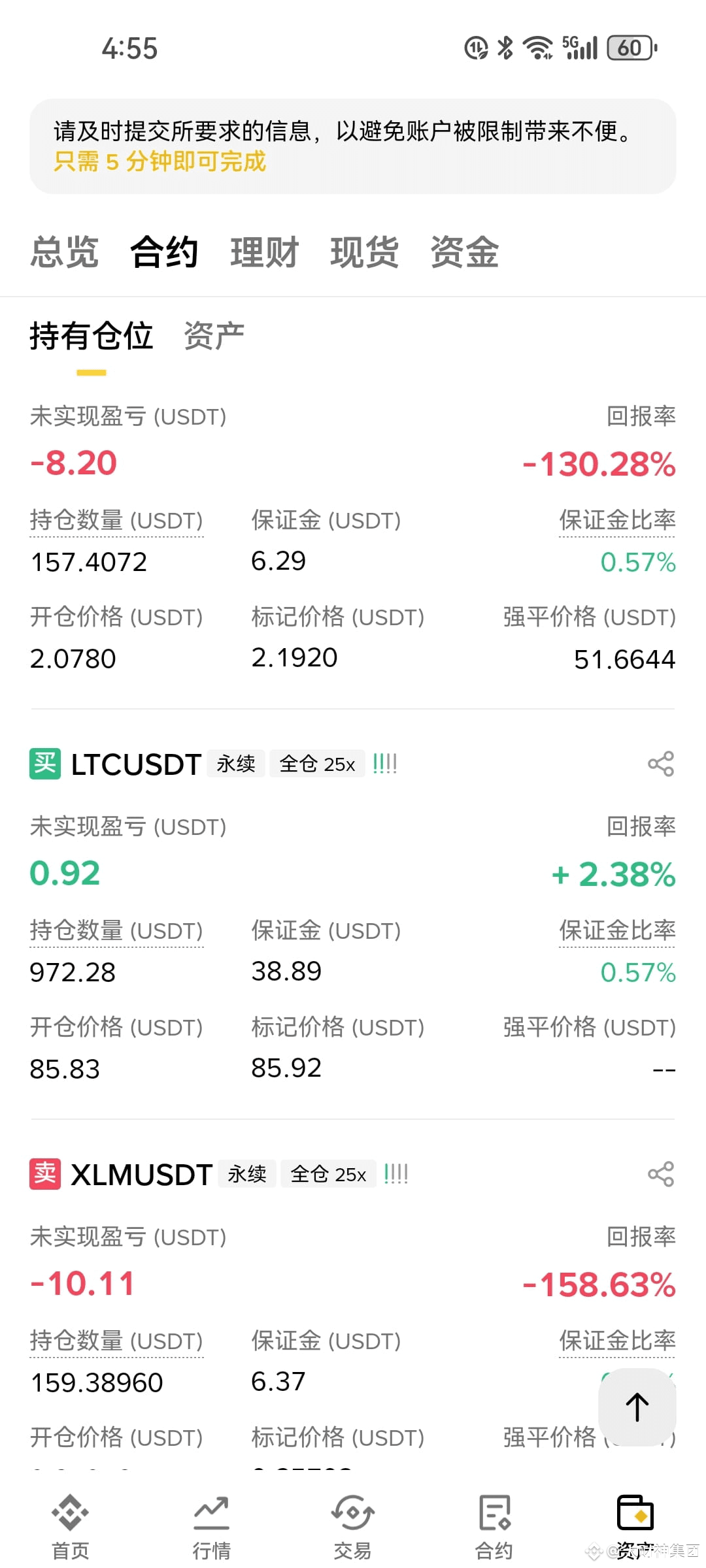
Task: Share the XLMUSDT position
Action: pos(660,1174)
